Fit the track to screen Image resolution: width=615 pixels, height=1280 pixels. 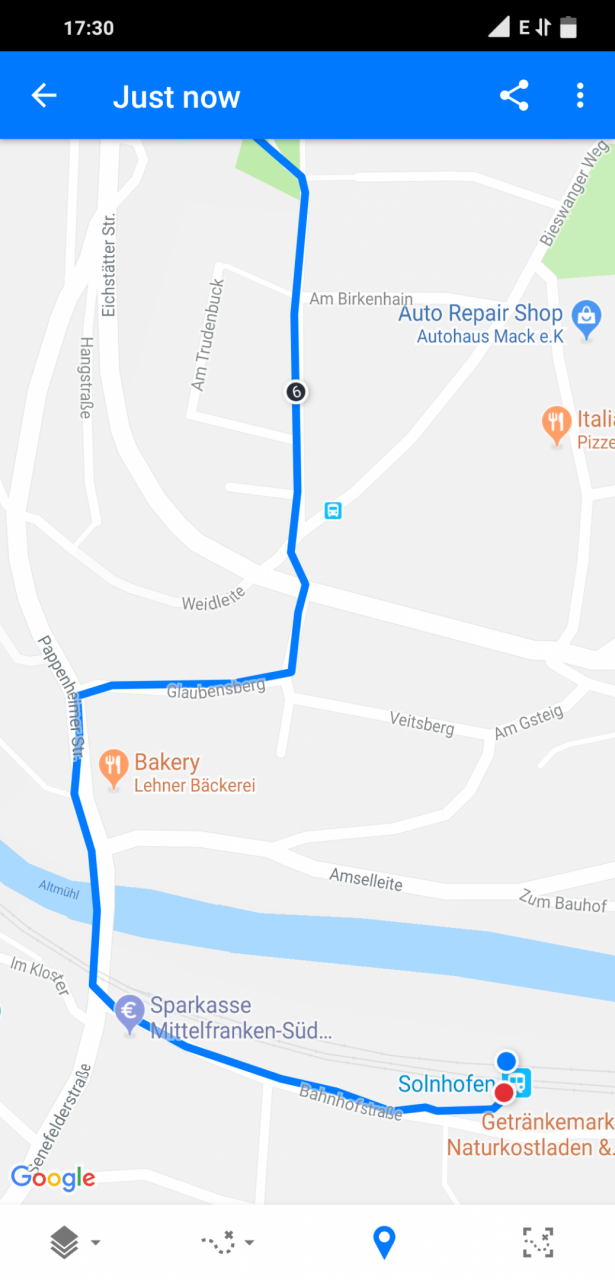click(x=538, y=1242)
